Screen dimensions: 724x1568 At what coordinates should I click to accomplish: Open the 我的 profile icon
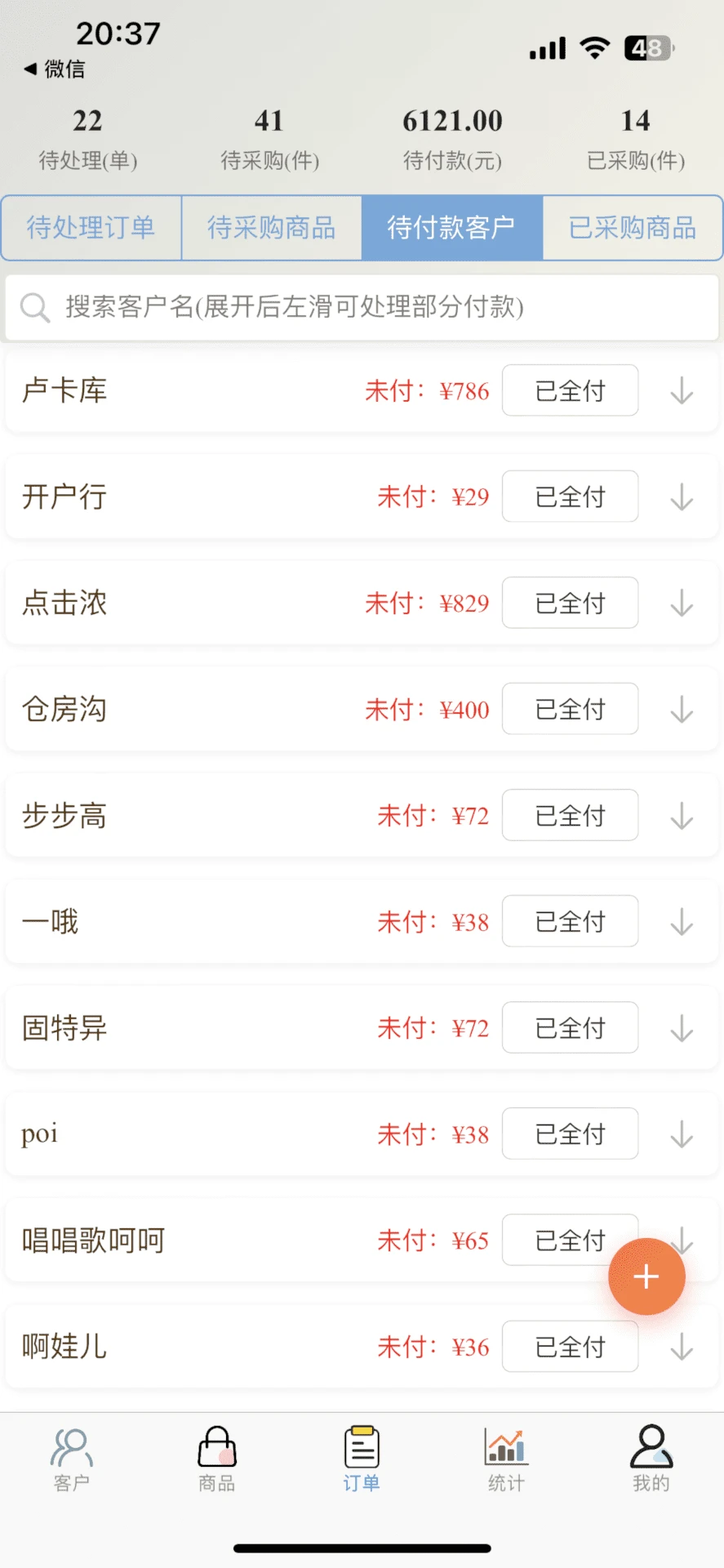651,1460
